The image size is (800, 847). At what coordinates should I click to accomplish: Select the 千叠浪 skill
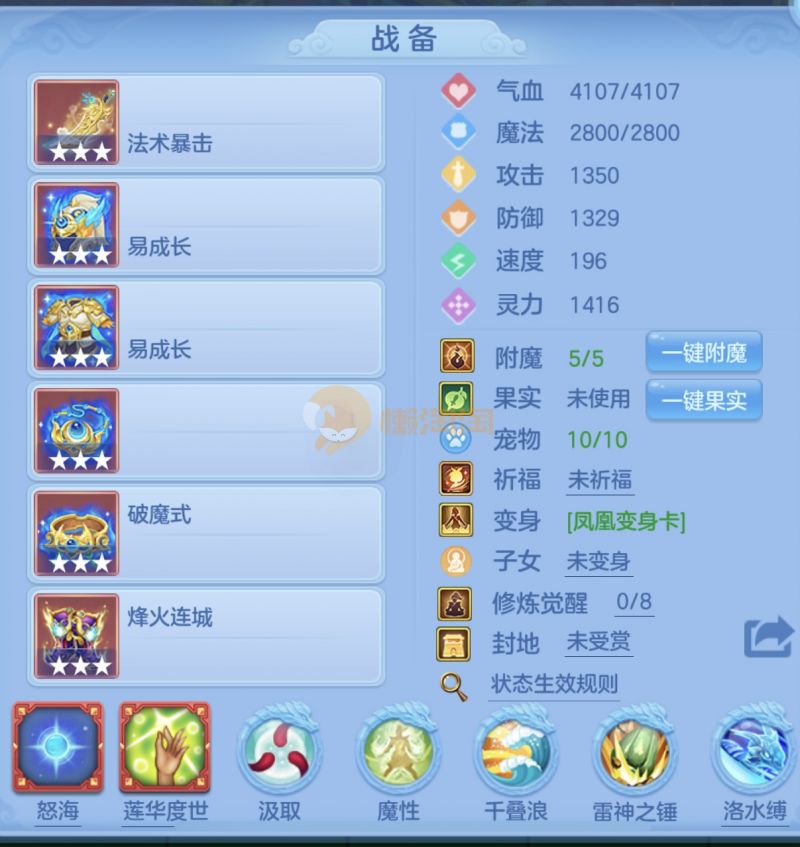tap(516, 752)
